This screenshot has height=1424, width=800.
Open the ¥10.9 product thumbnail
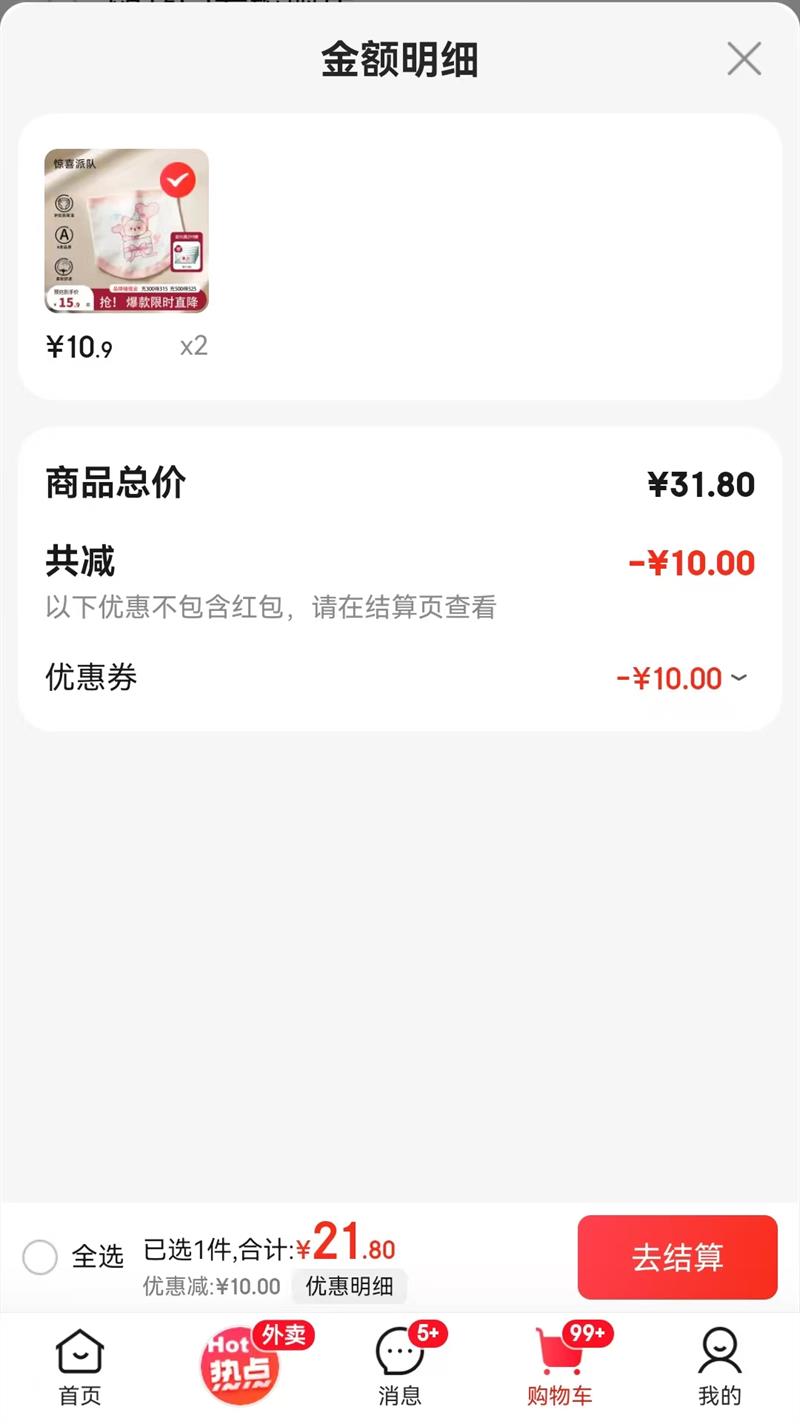[126, 231]
